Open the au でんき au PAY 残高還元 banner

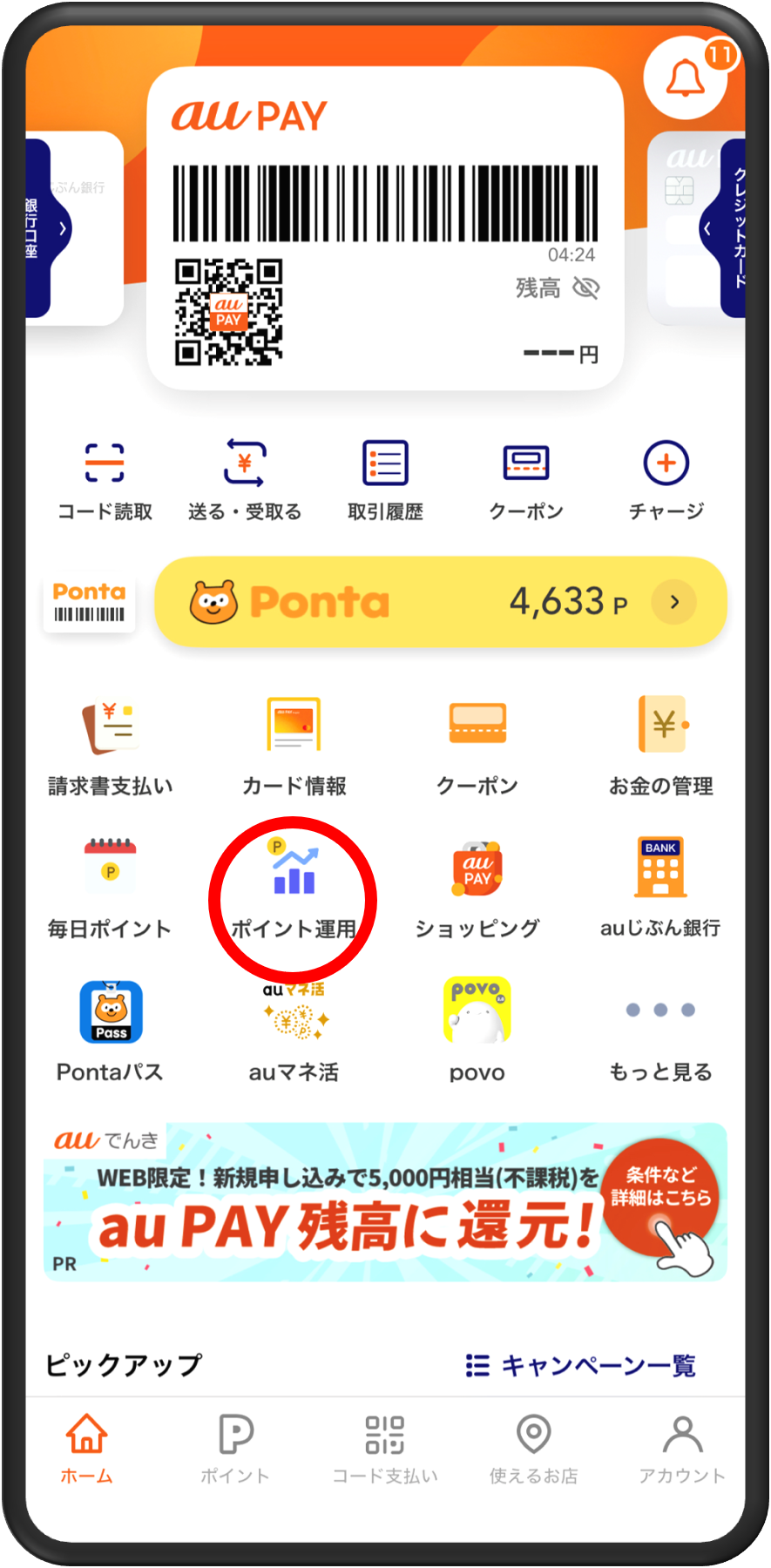(385, 1202)
